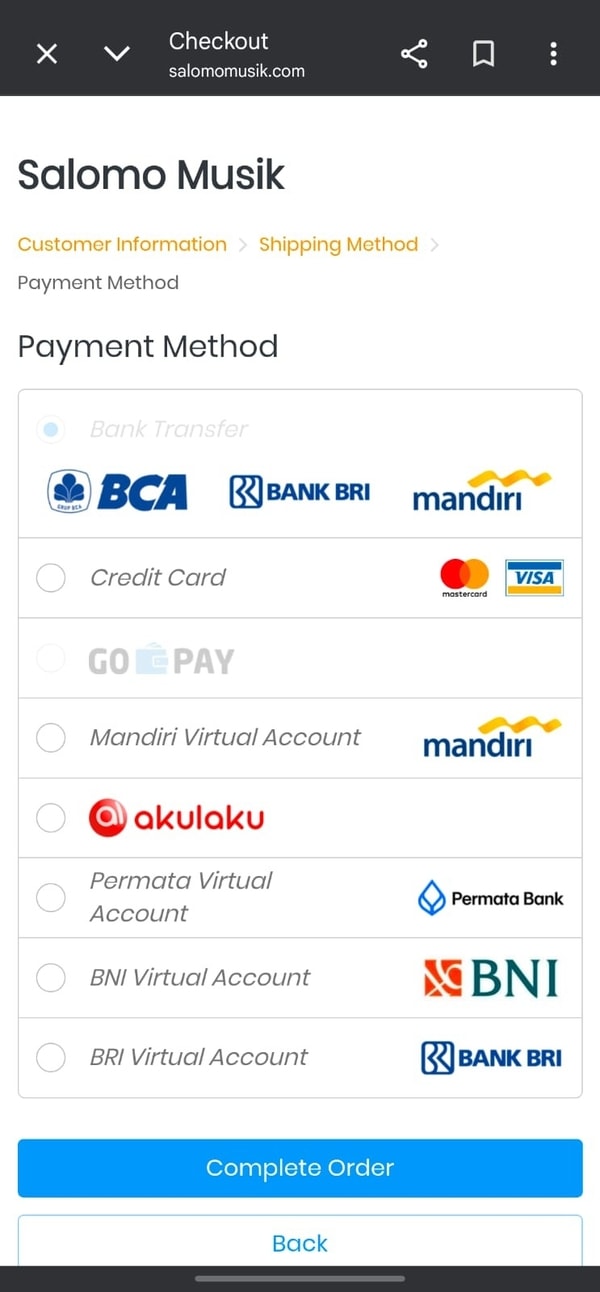Select Bank Transfer payment option

coord(51,430)
